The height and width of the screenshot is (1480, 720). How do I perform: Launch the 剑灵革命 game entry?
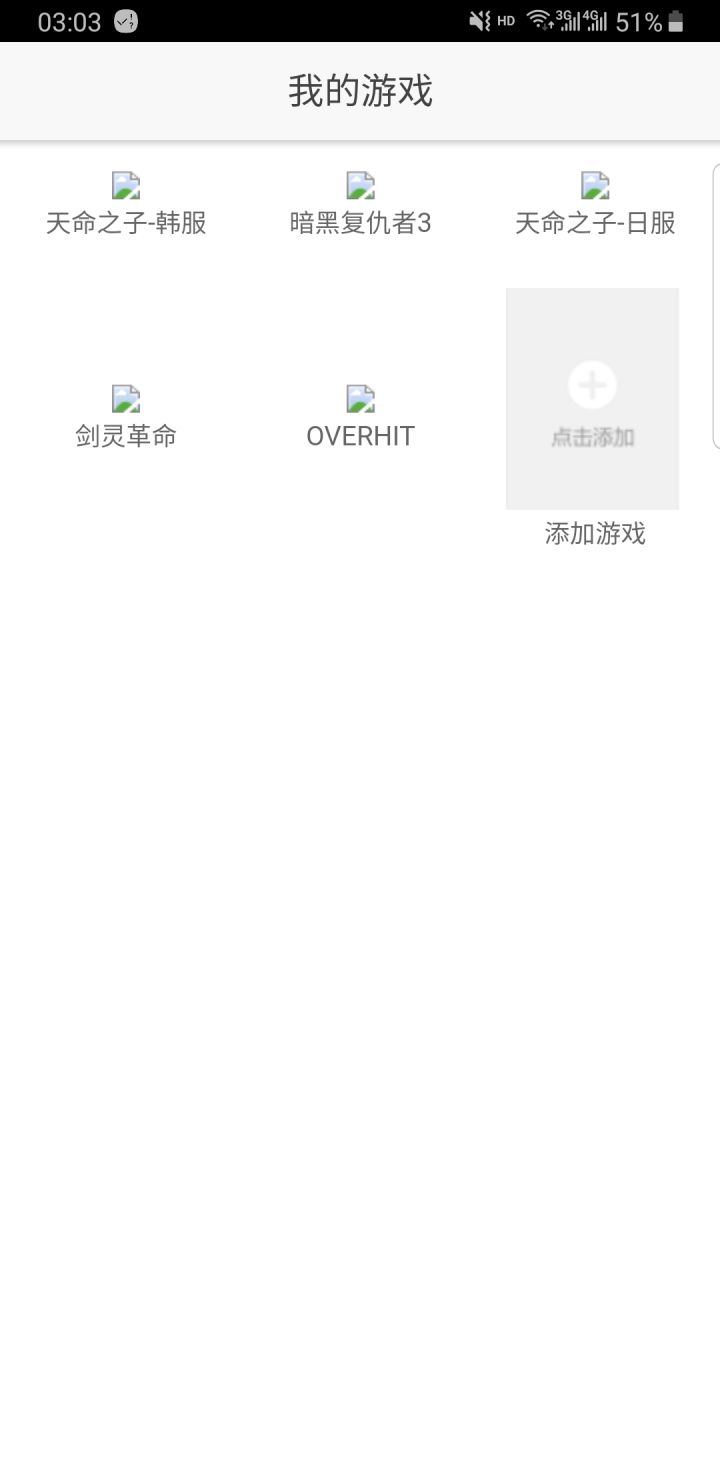point(126,418)
